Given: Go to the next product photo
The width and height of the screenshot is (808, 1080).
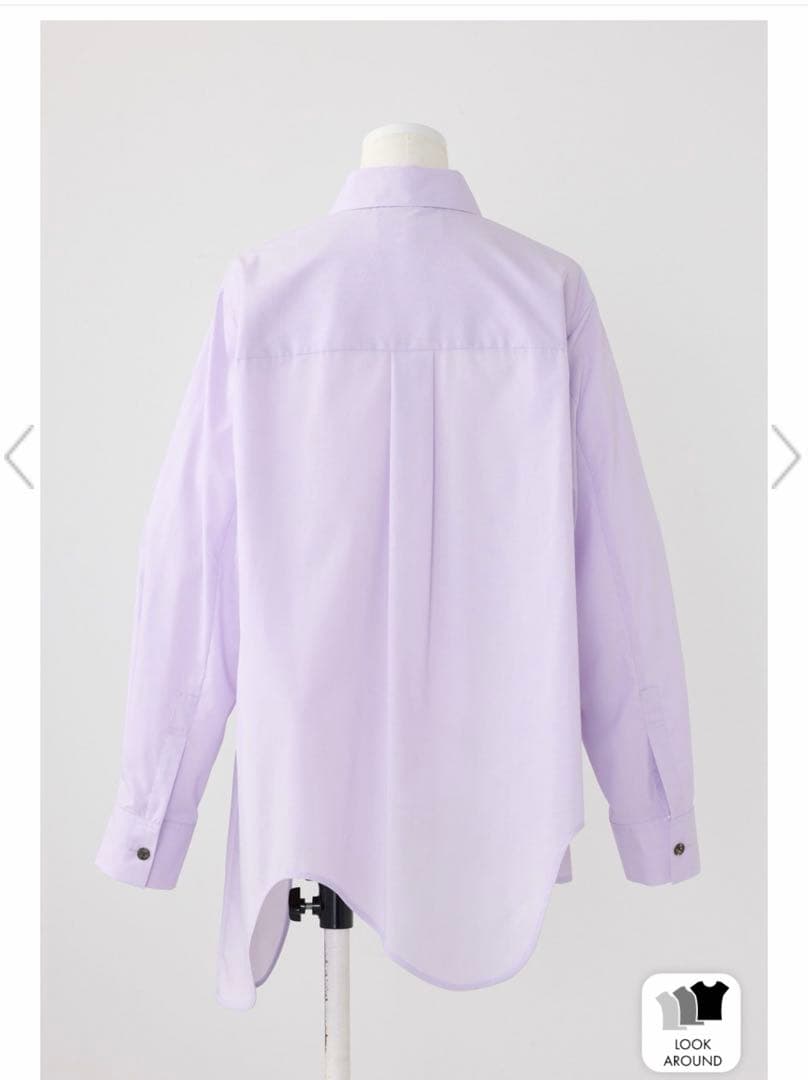Looking at the screenshot, I should tap(785, 457).
